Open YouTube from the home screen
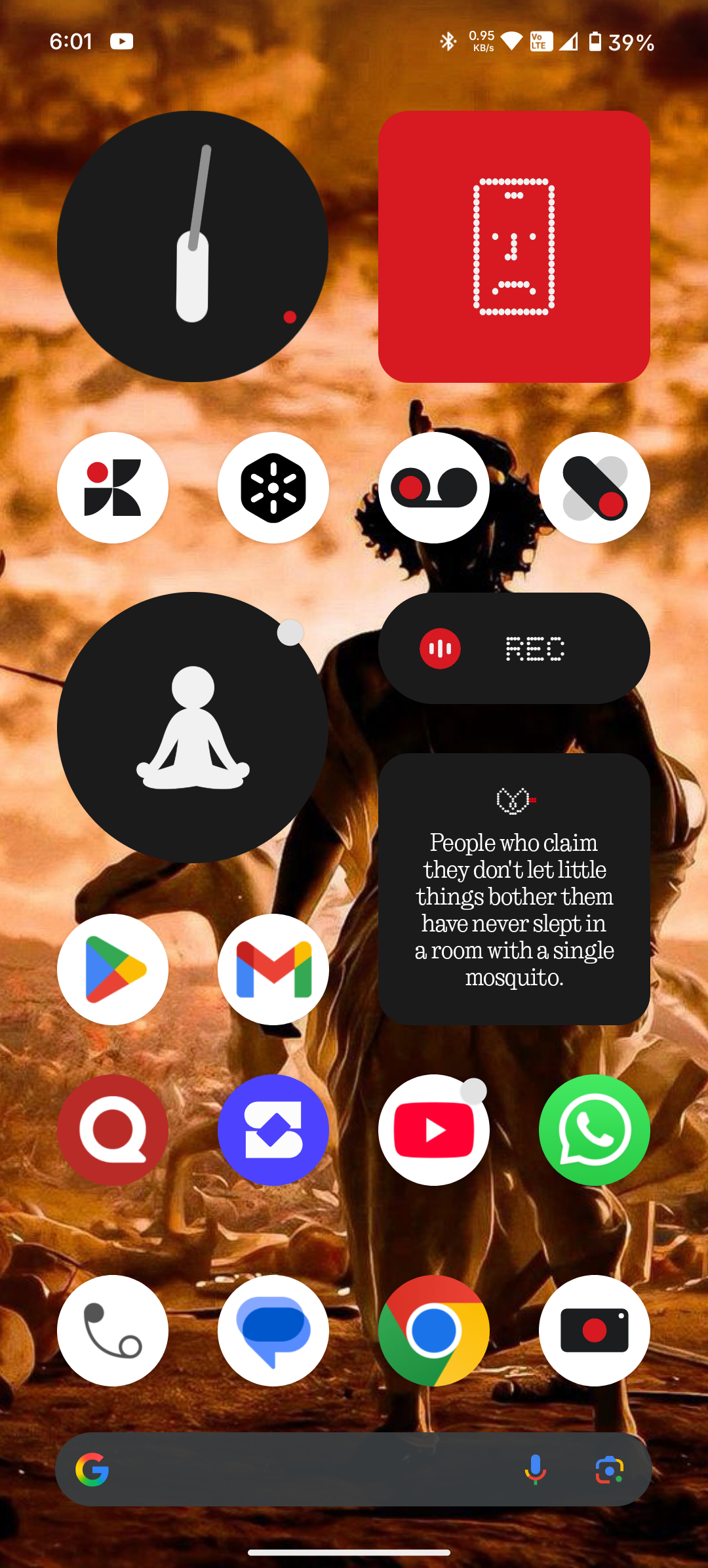Viewport: 708px width, 1568px height. pyautogui.click(x=433, y=1130)
